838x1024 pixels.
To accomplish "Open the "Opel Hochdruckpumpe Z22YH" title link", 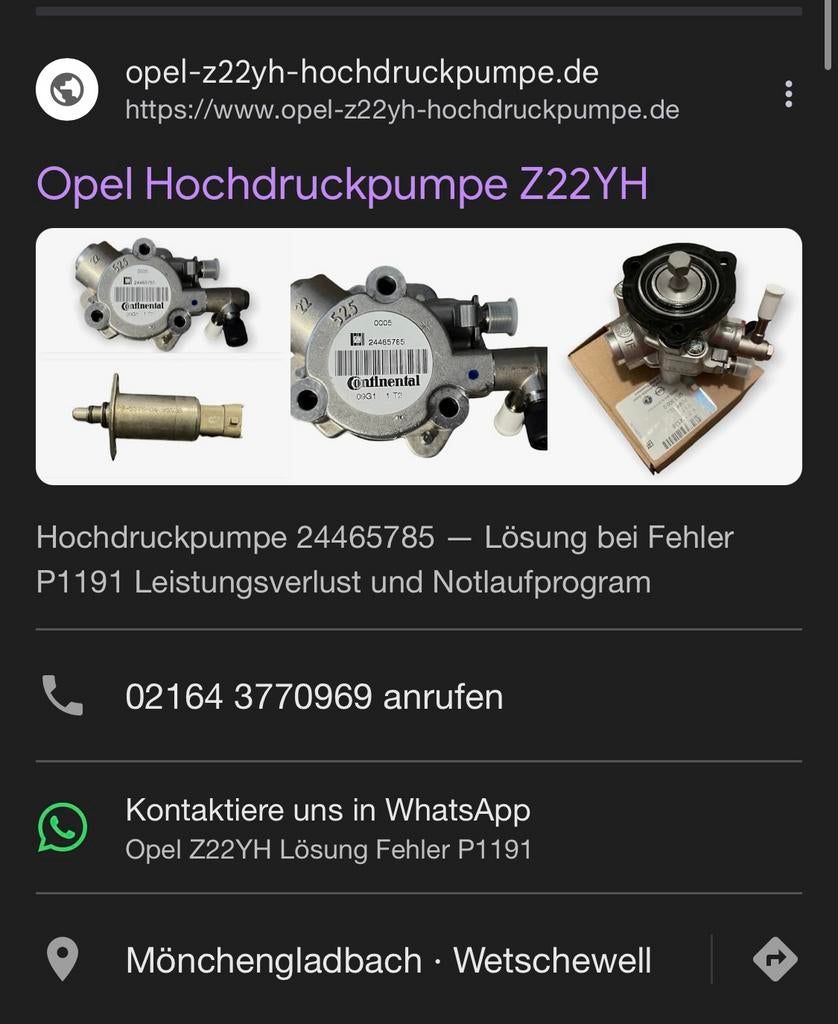I will click(x=341, y=183).
